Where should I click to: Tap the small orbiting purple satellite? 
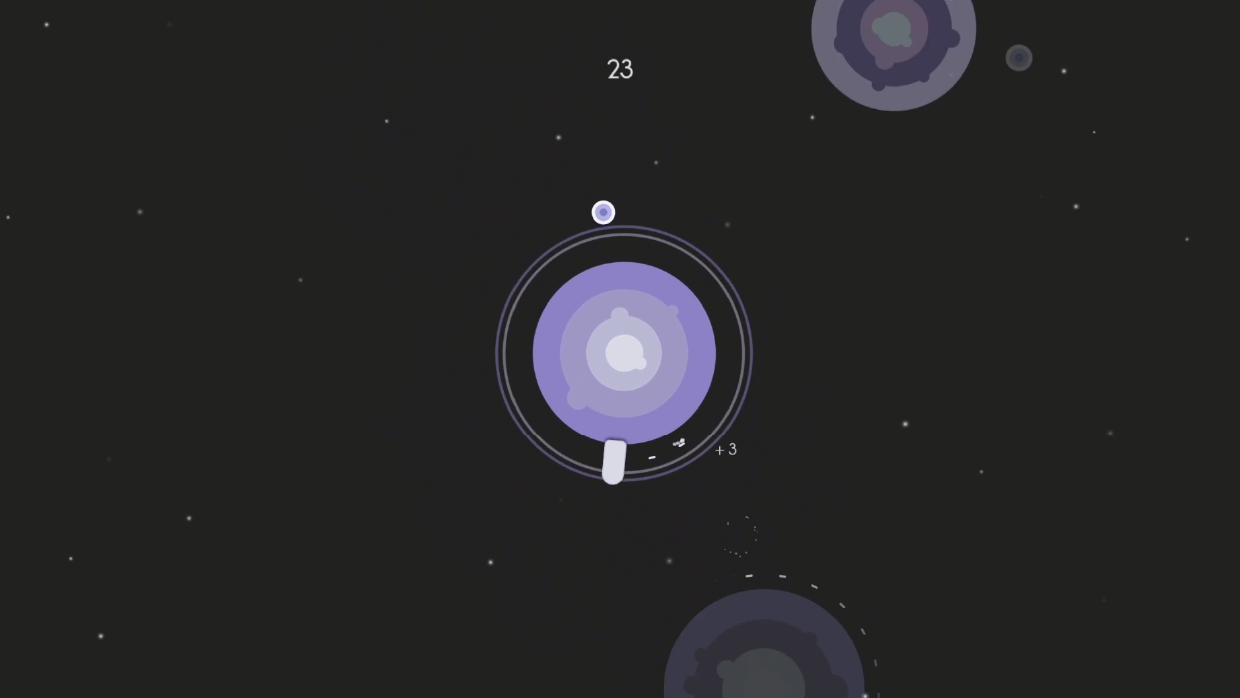point(603,212)
